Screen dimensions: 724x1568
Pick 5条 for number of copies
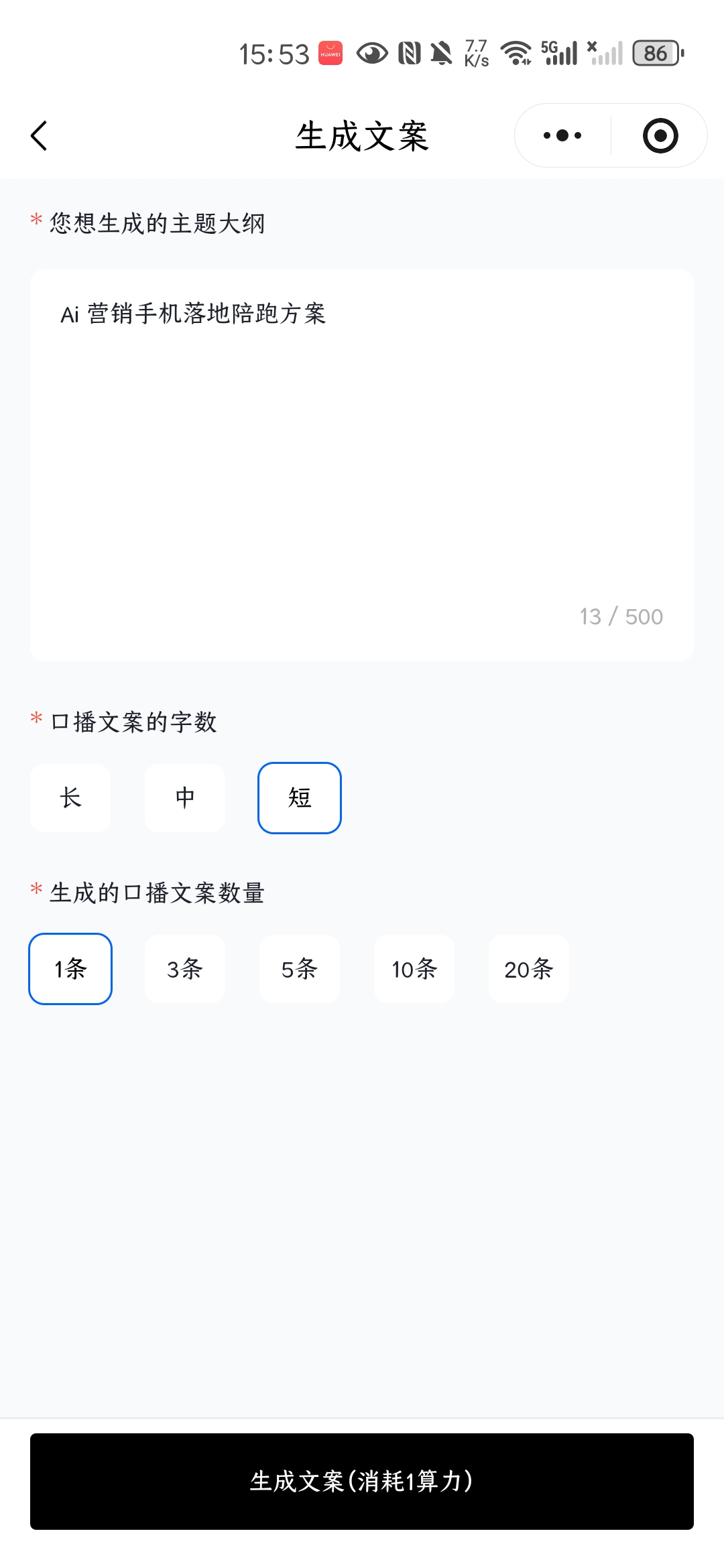click(x=300, y=969)
